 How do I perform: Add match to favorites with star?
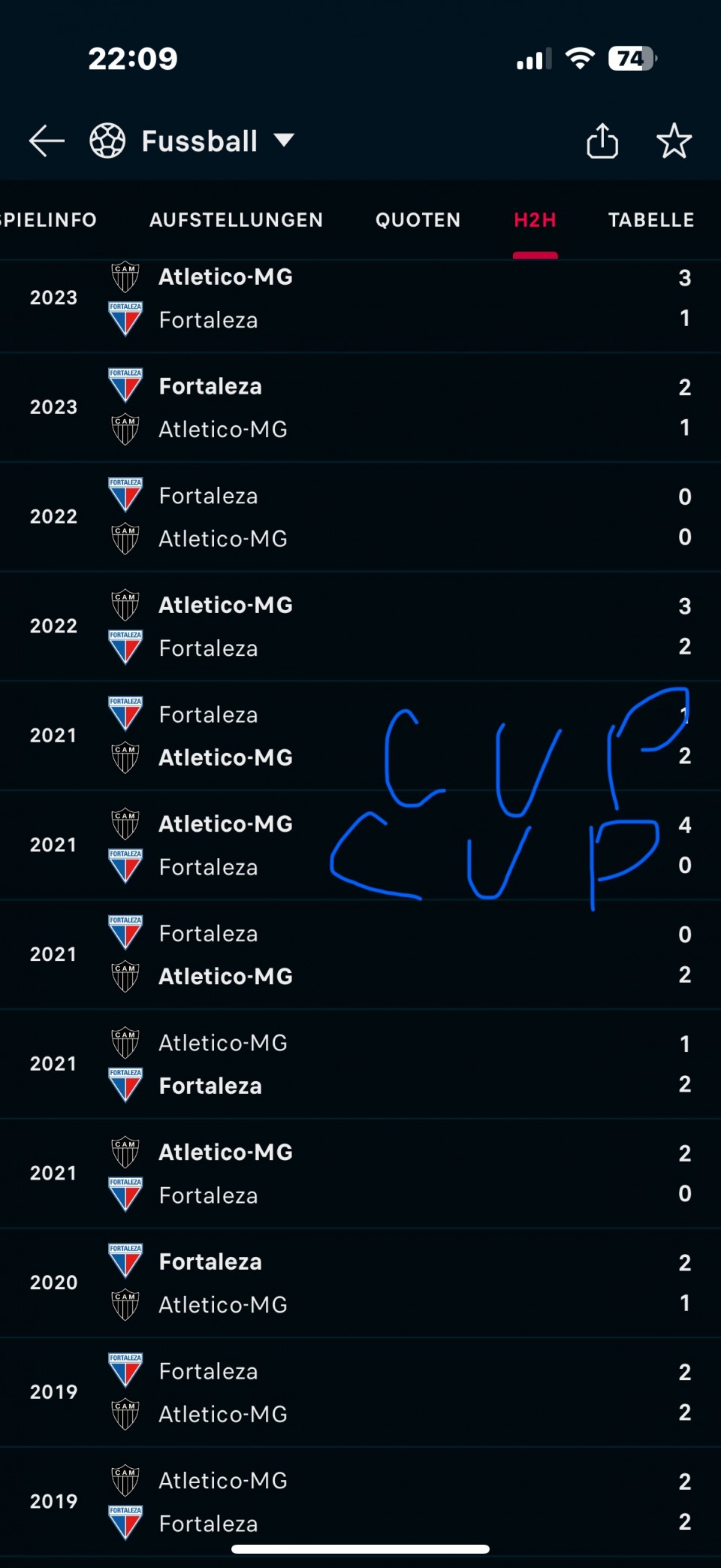click(674, 141)
